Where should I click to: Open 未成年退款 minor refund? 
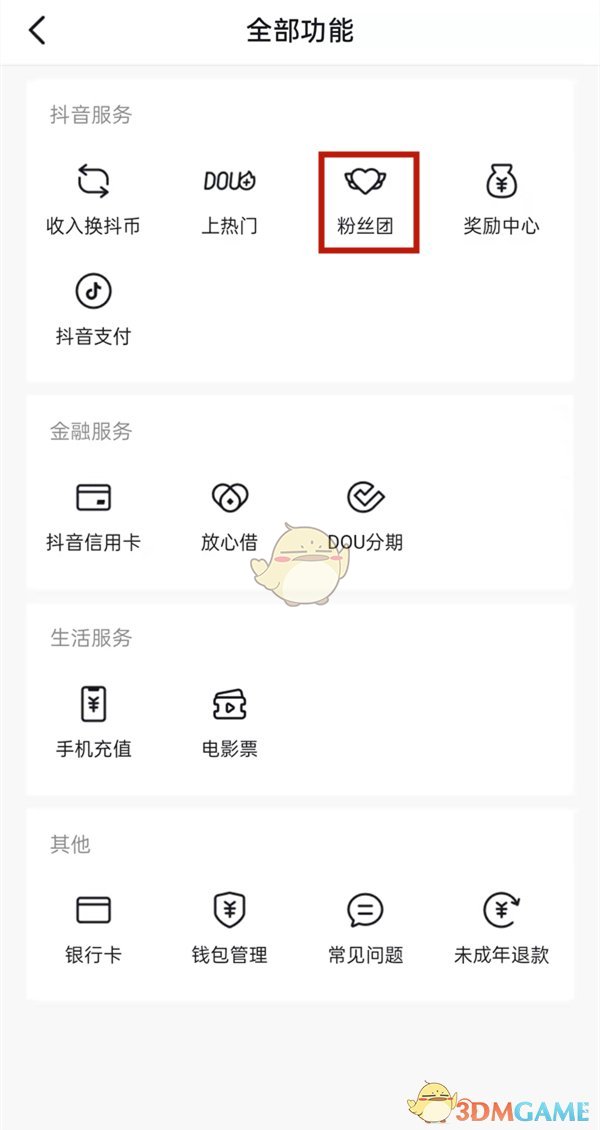(x=501, y=928)
